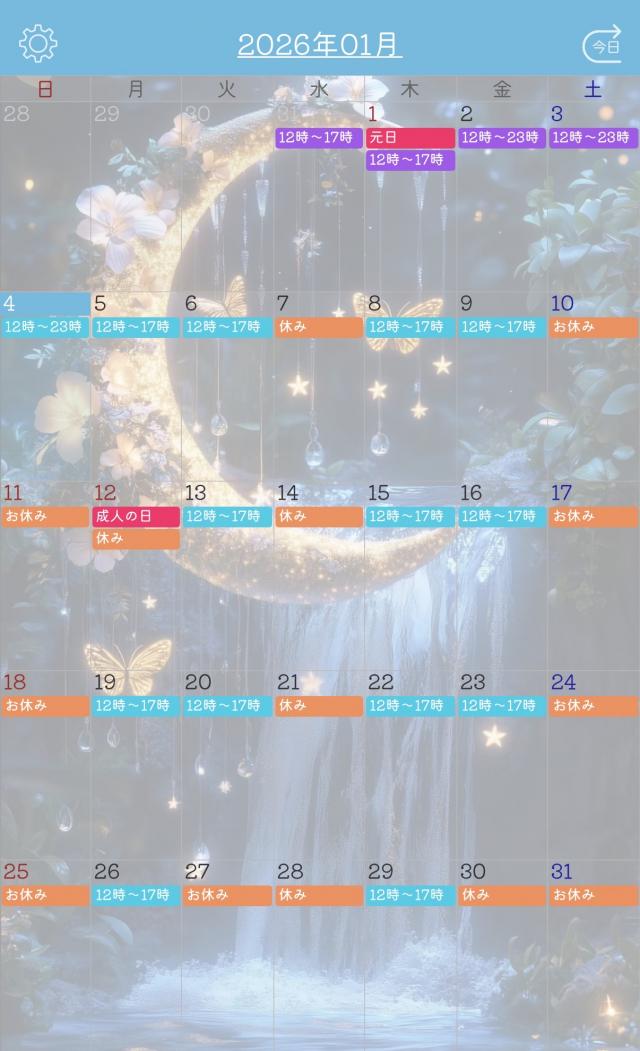Screen dimensions: 640x1051
Task: Open the 2026年01月 month picker
Action: click(x=319, y=44)
